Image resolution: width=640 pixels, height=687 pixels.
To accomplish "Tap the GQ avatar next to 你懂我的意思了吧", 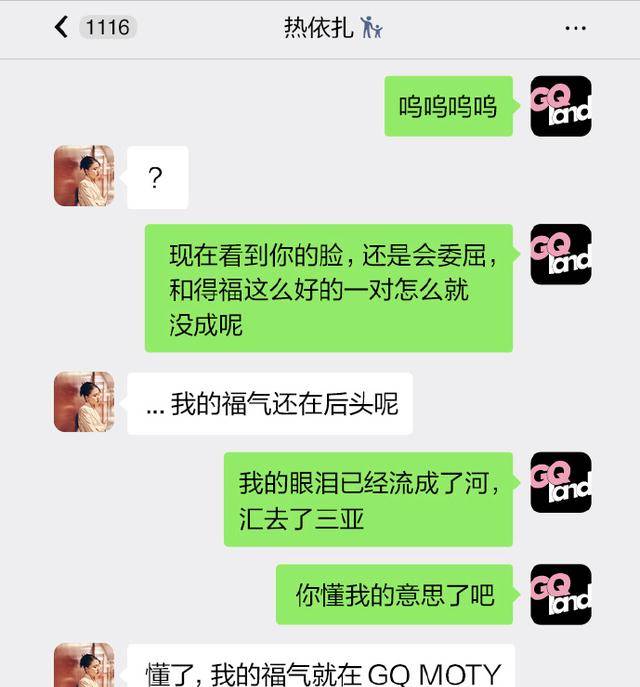I will click(560, 594).
